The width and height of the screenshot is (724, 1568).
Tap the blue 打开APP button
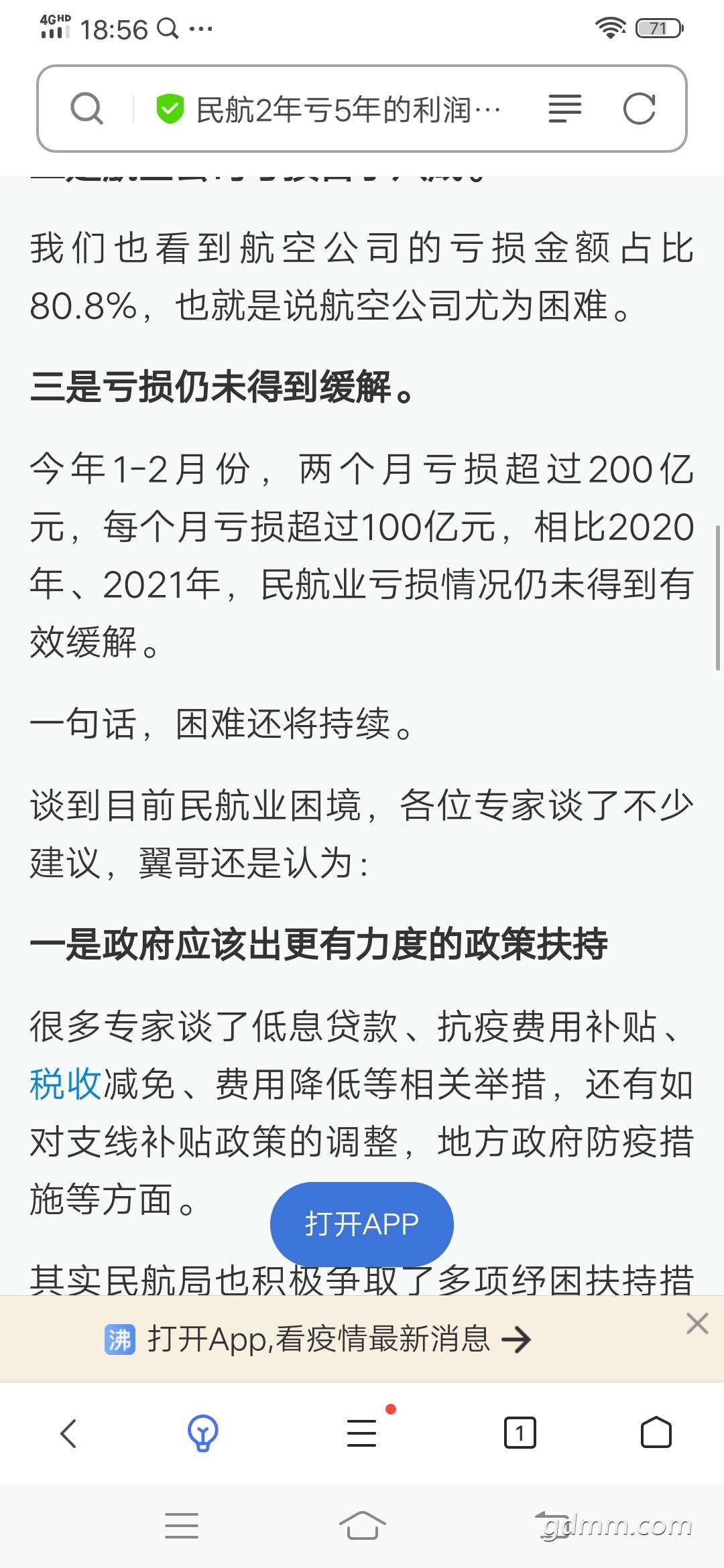362,1224
